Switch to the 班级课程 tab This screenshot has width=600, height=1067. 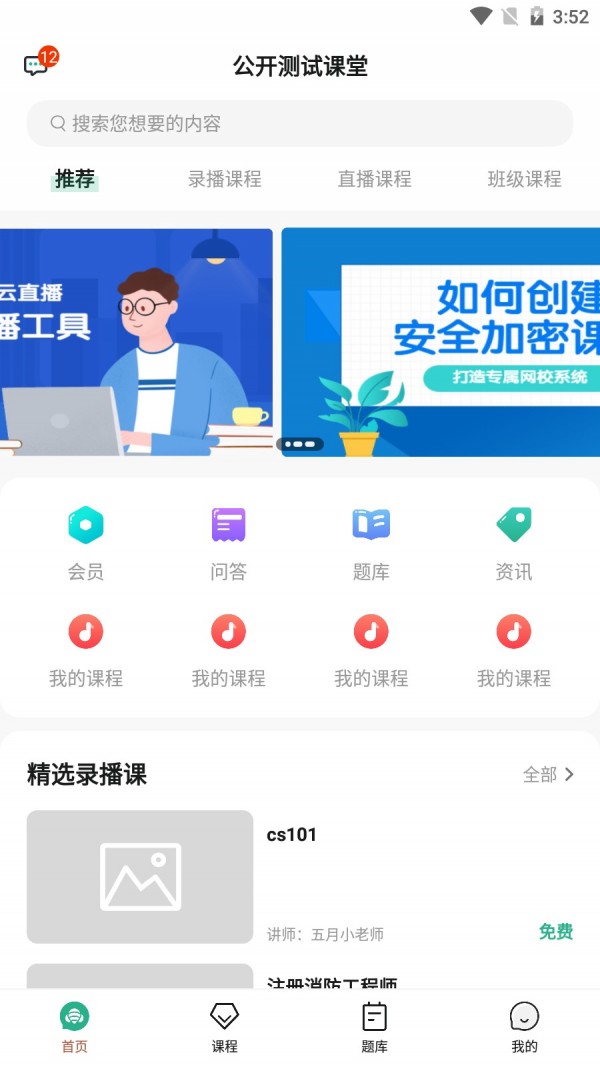point(524,179)
